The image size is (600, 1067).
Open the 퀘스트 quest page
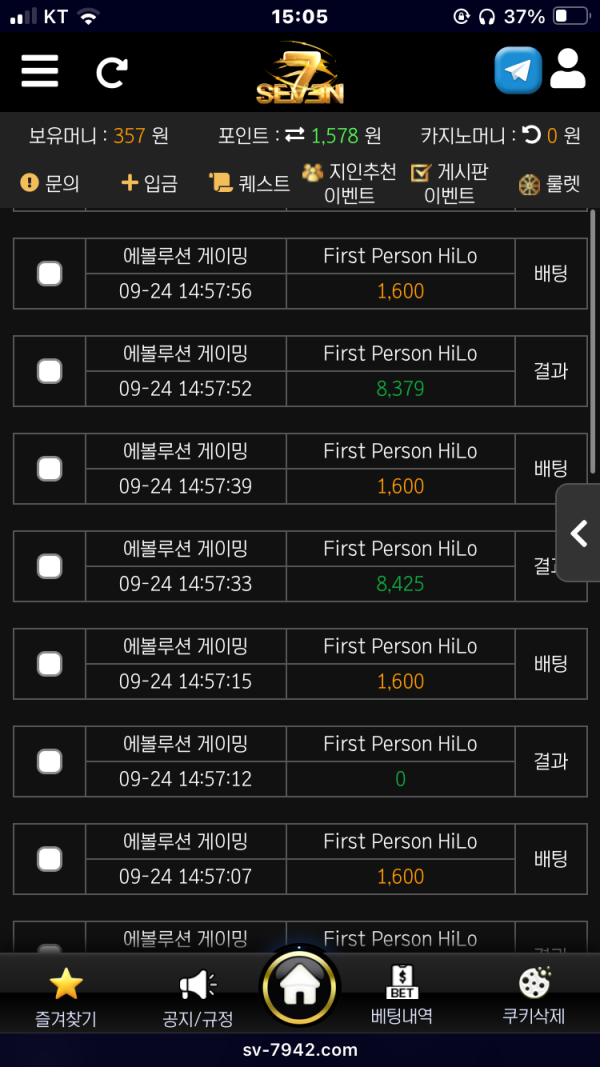pos(250,183)
